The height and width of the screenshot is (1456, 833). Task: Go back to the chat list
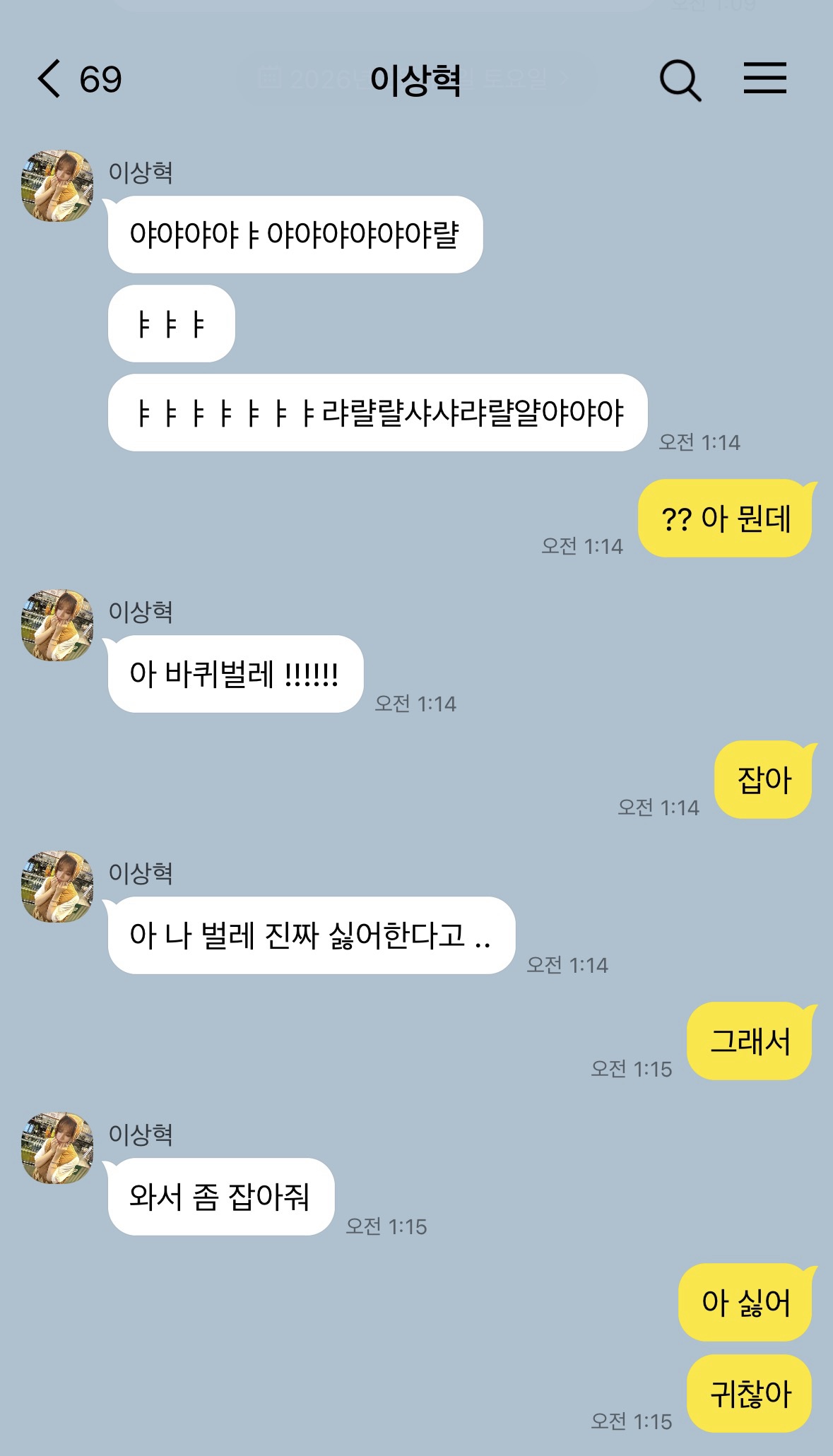(49, 79)
